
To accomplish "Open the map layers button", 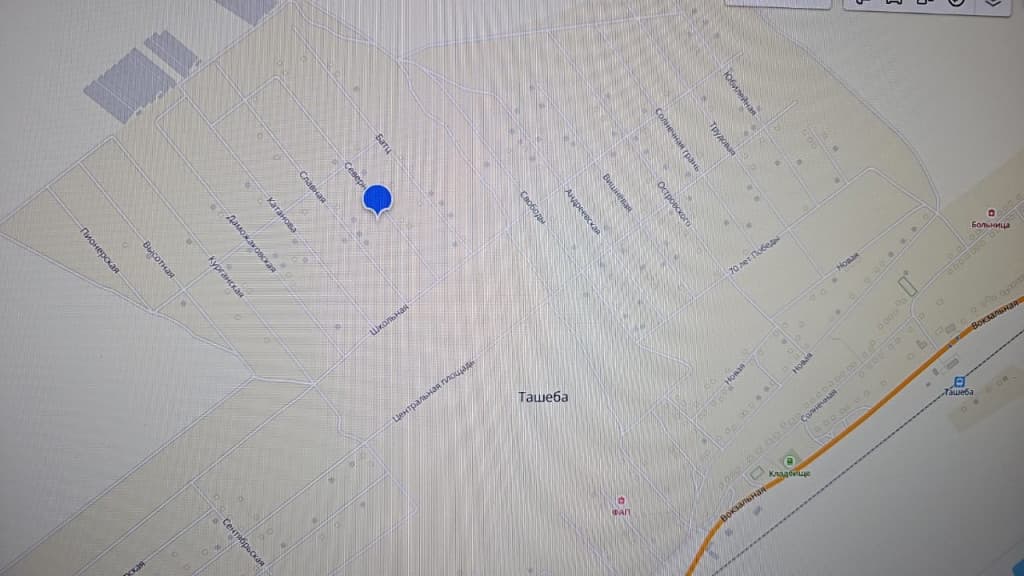I will coord(995,2).
